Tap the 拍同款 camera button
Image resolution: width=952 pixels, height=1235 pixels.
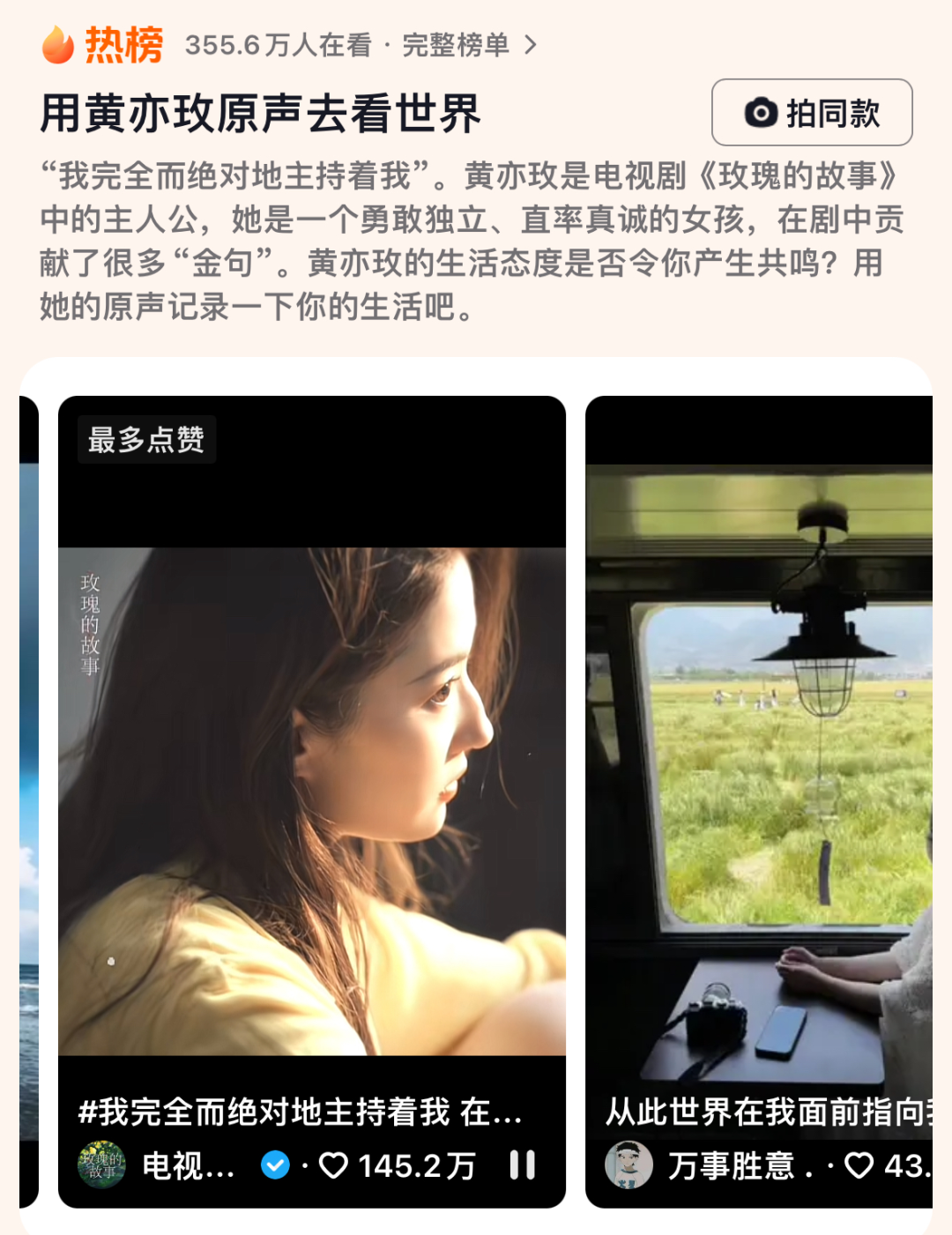pos(811,113)
